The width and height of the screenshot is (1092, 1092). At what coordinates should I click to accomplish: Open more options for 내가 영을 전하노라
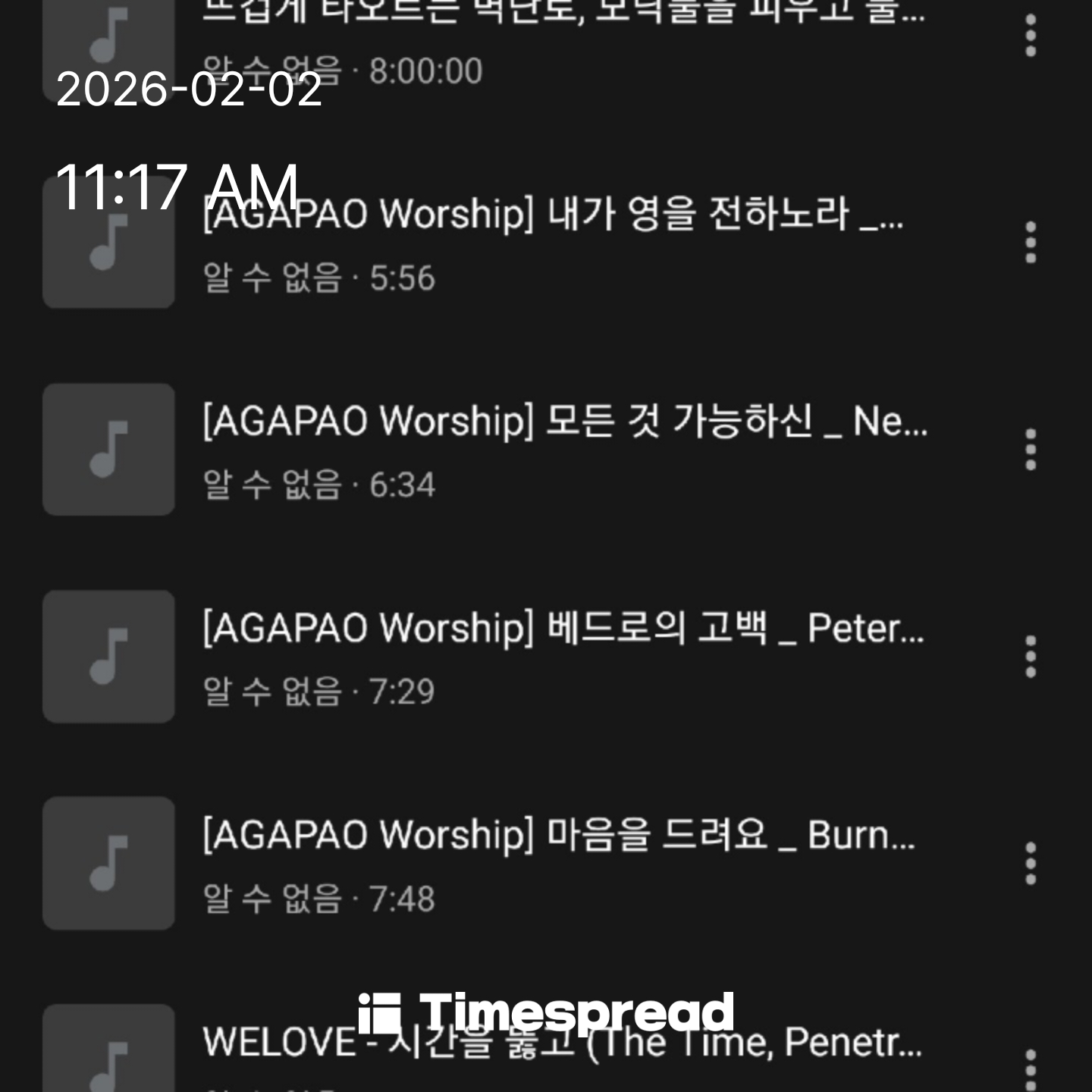(1031, 243)
